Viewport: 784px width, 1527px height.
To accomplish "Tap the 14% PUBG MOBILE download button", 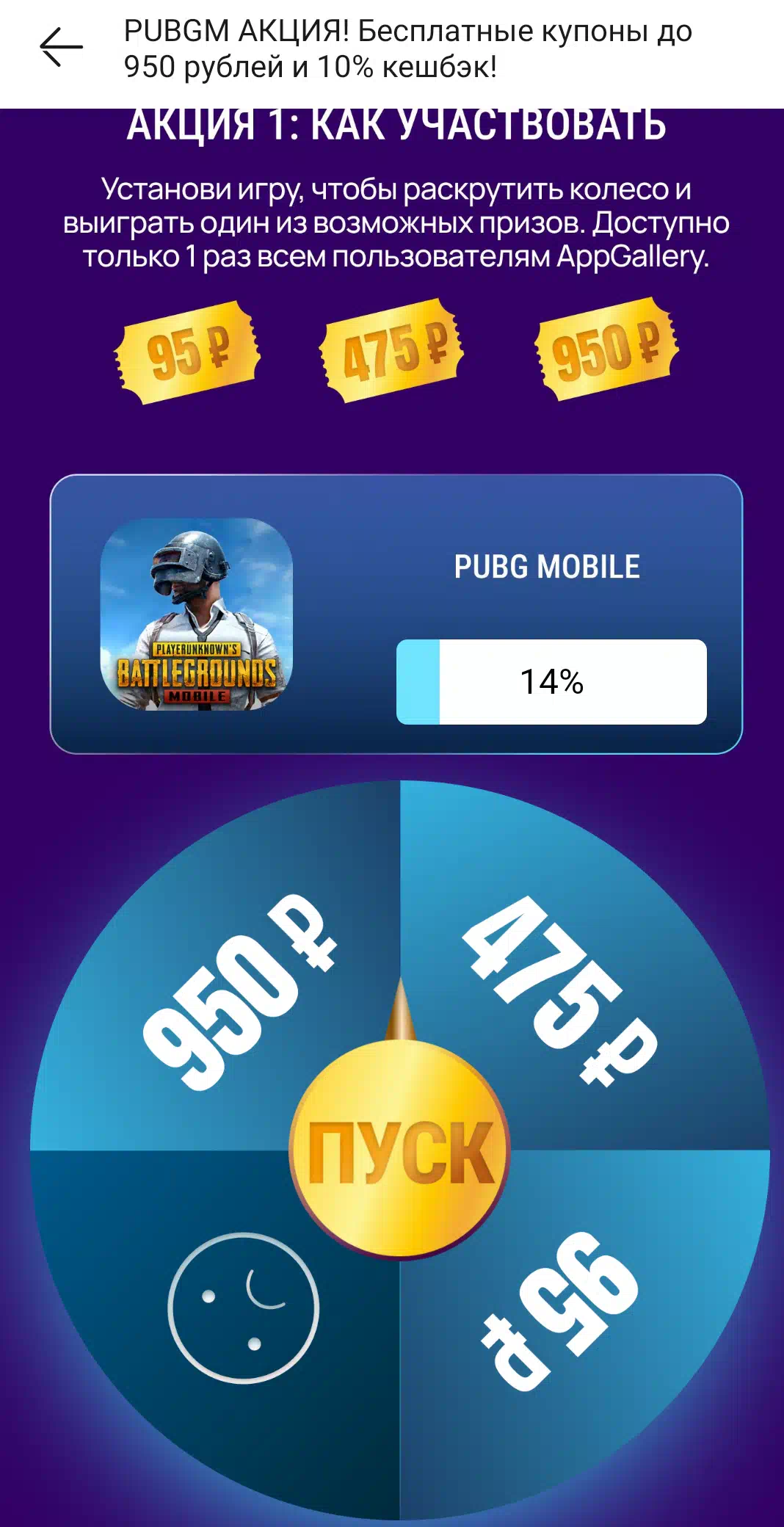I will tap(551, 682).
